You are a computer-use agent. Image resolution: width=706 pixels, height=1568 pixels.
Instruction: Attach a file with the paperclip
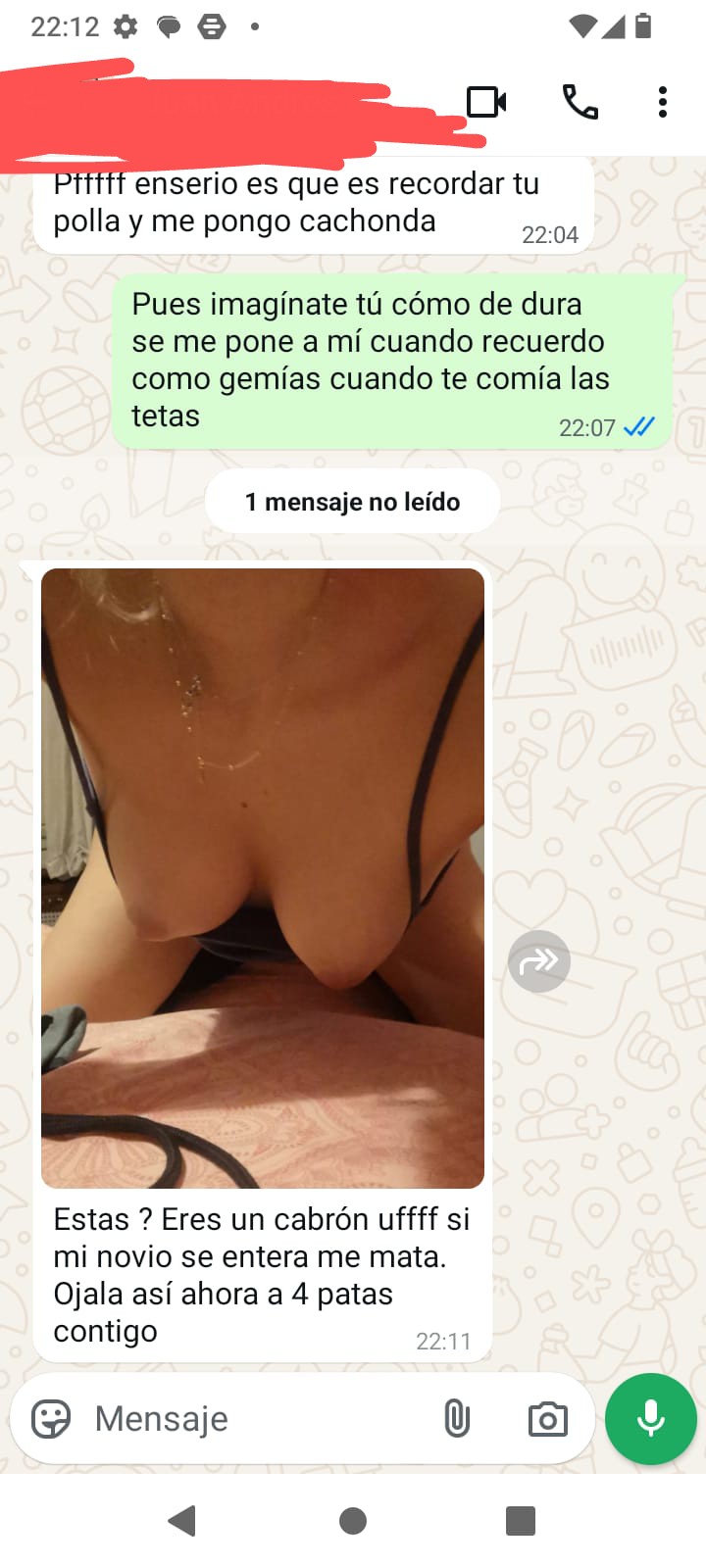pyautogui.click(x=457, y=1418)
